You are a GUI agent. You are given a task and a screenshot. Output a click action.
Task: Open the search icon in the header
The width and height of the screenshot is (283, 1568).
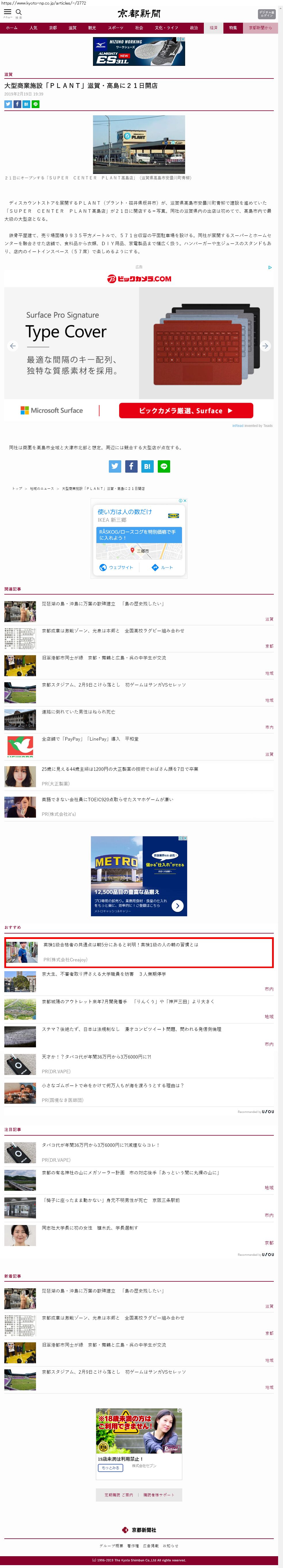[x=18, y=12]
